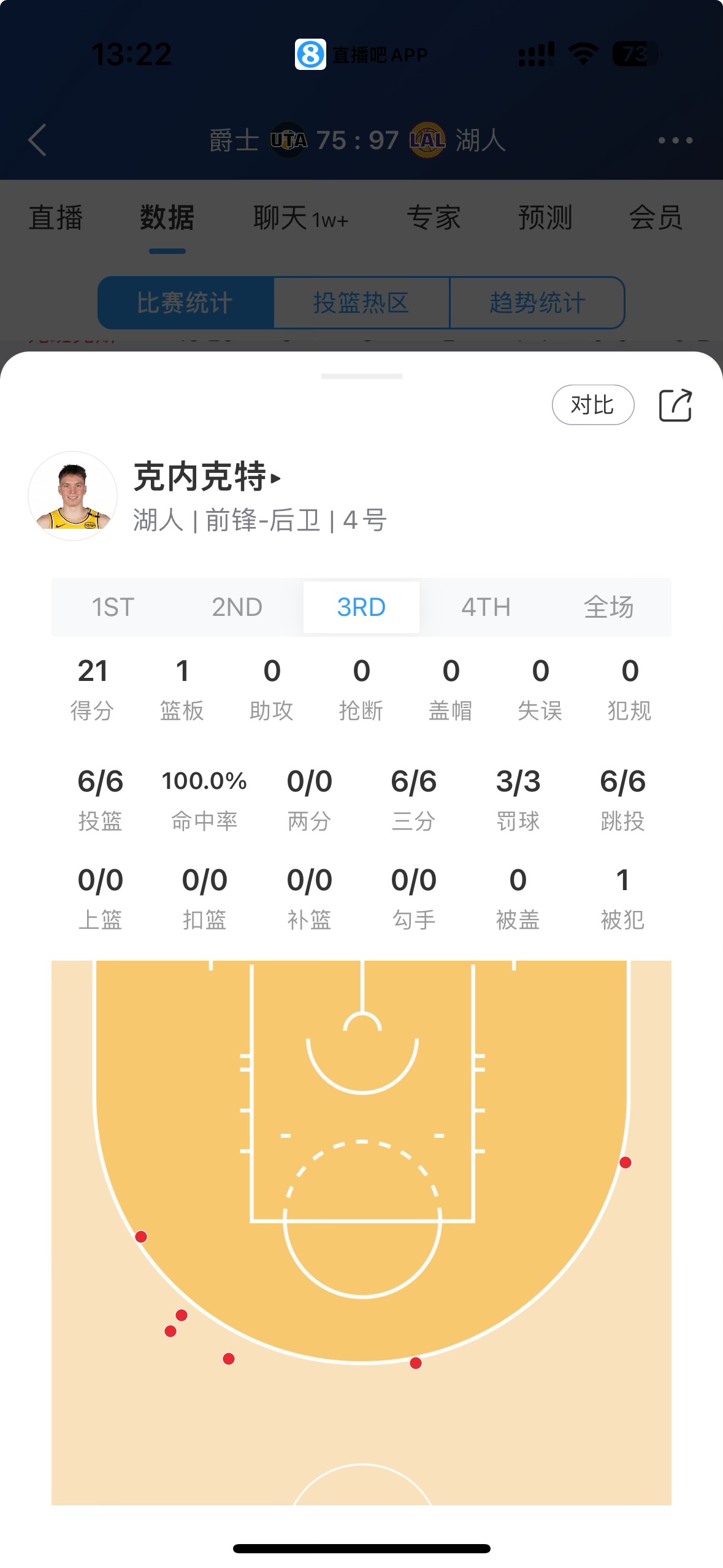This screenshot has height=1568, width=723.
Task: Switch to 1ST quarter stats
Action: [113, 607]
